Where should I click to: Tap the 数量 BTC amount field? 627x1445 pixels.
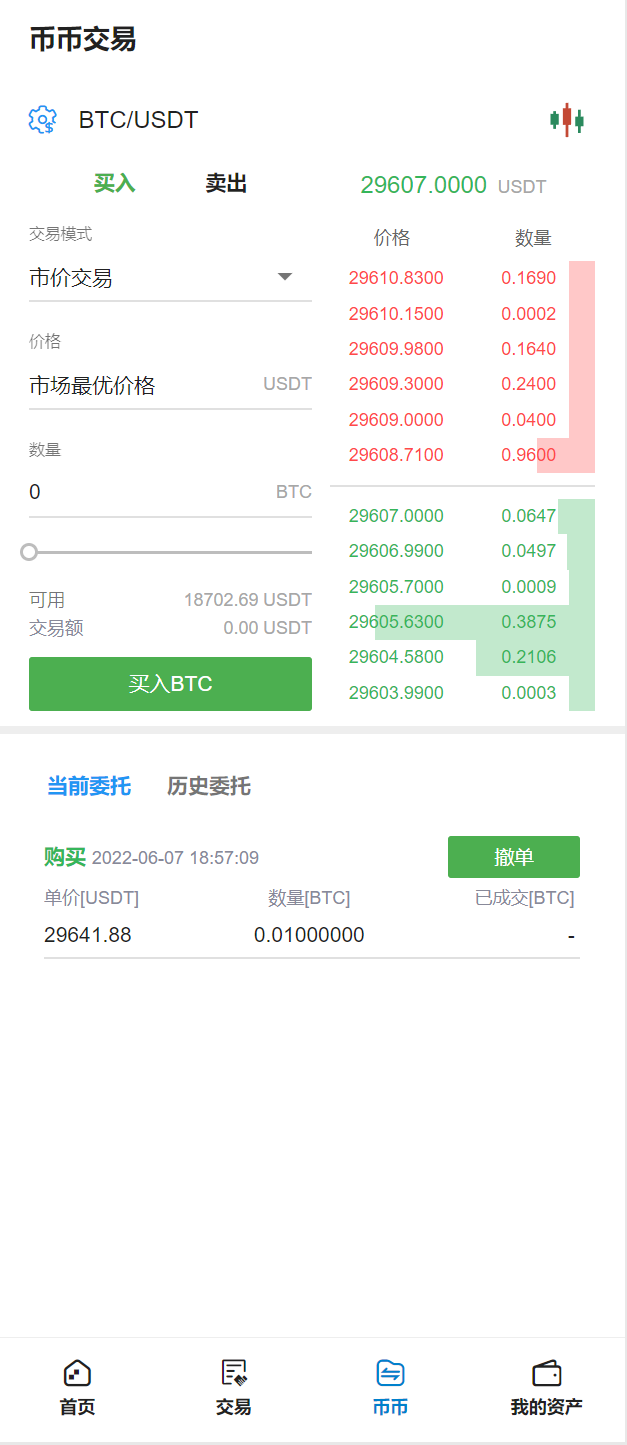(150, 492)
